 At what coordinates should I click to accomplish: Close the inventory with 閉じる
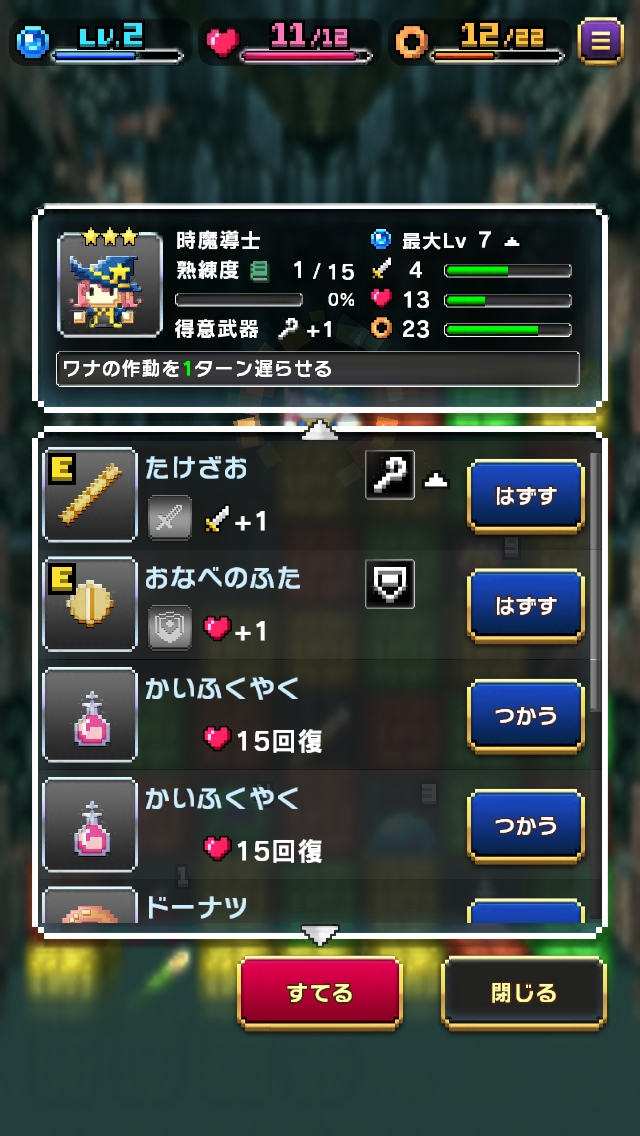coord(523,993)
